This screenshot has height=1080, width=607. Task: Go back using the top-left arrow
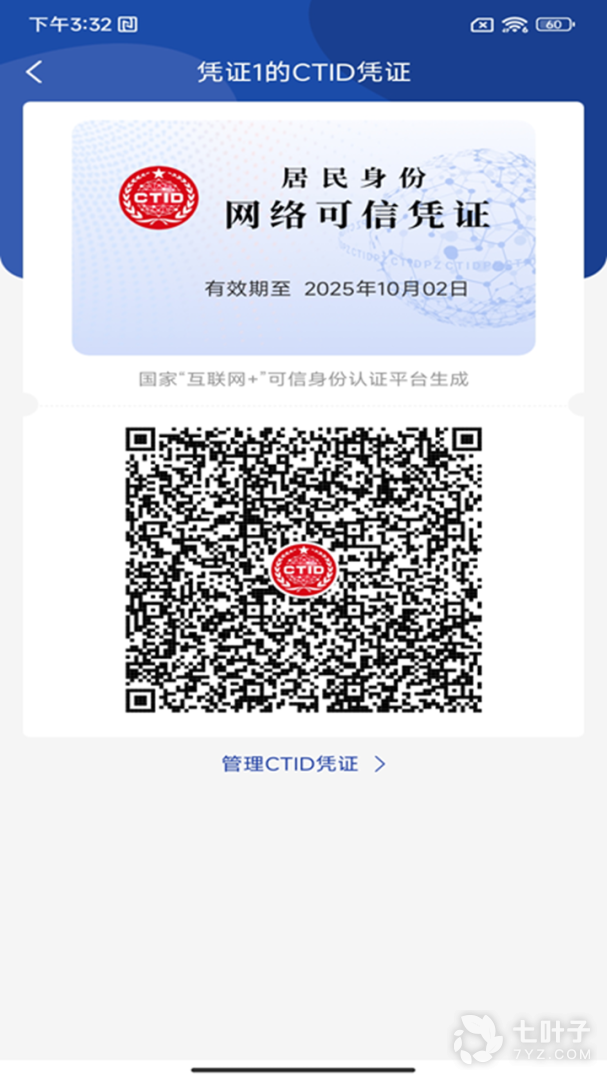(x=35, y=72)
